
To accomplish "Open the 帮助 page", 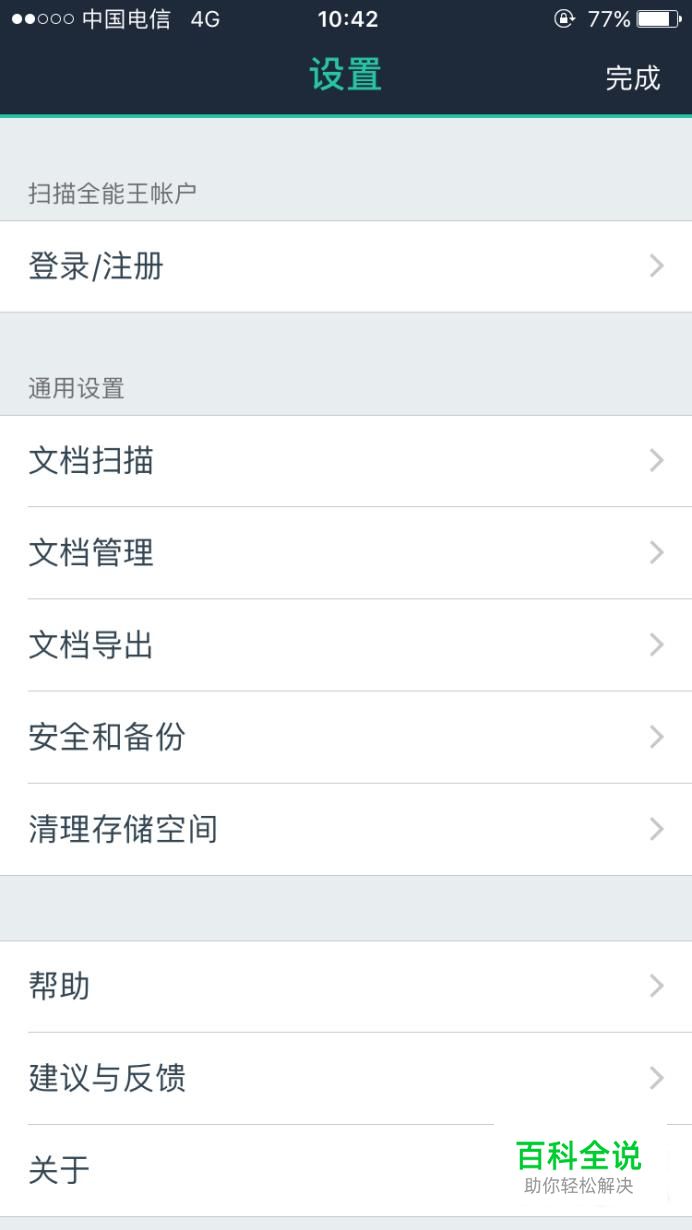I will [x=346, y=986].
